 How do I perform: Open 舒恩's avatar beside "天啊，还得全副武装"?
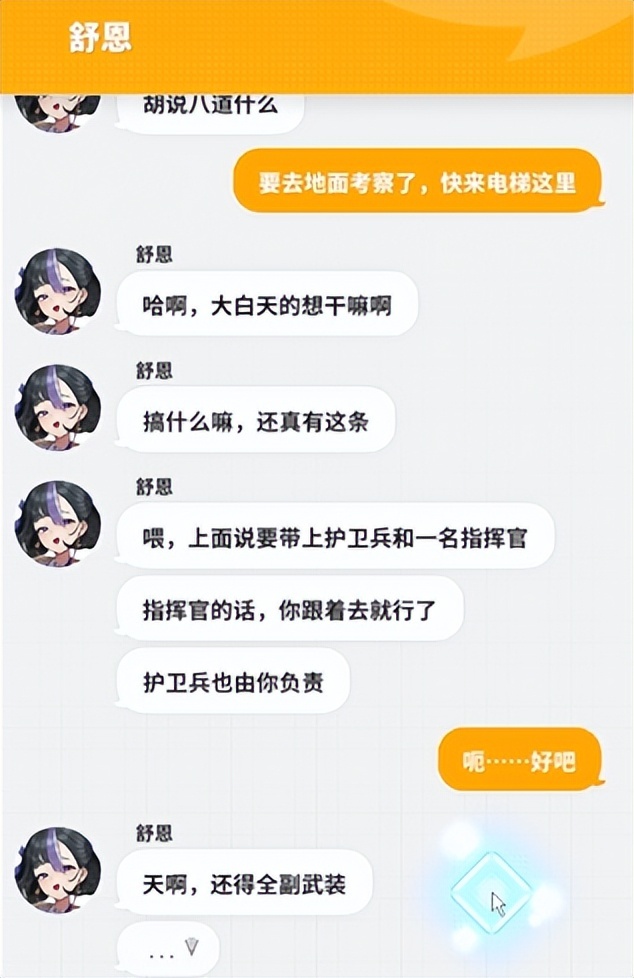point(58,869)
